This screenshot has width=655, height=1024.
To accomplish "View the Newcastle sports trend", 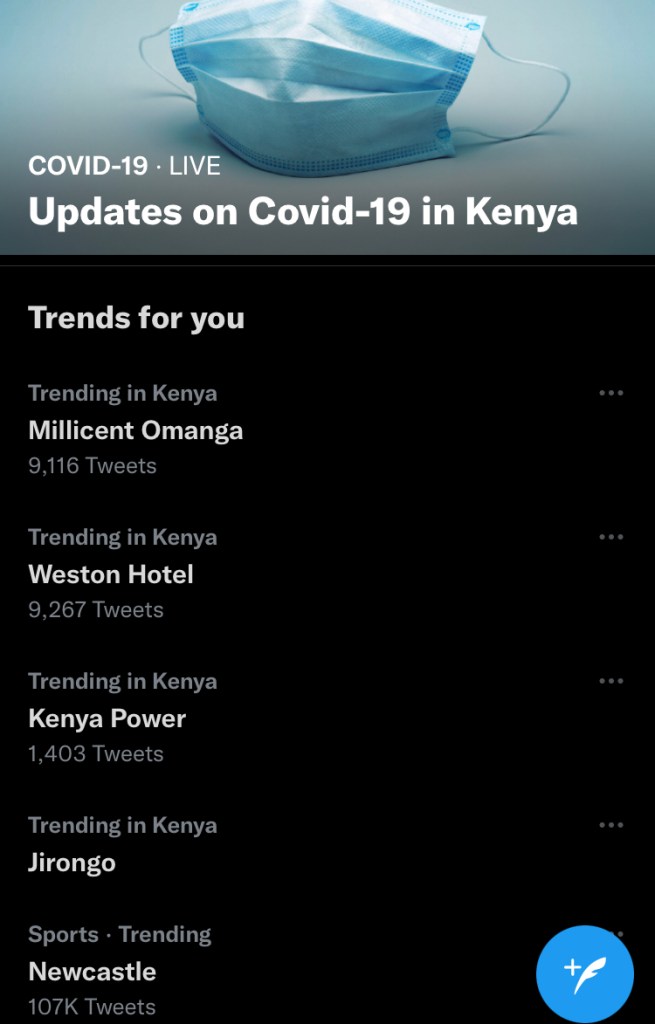I will (x=92, y=971).
